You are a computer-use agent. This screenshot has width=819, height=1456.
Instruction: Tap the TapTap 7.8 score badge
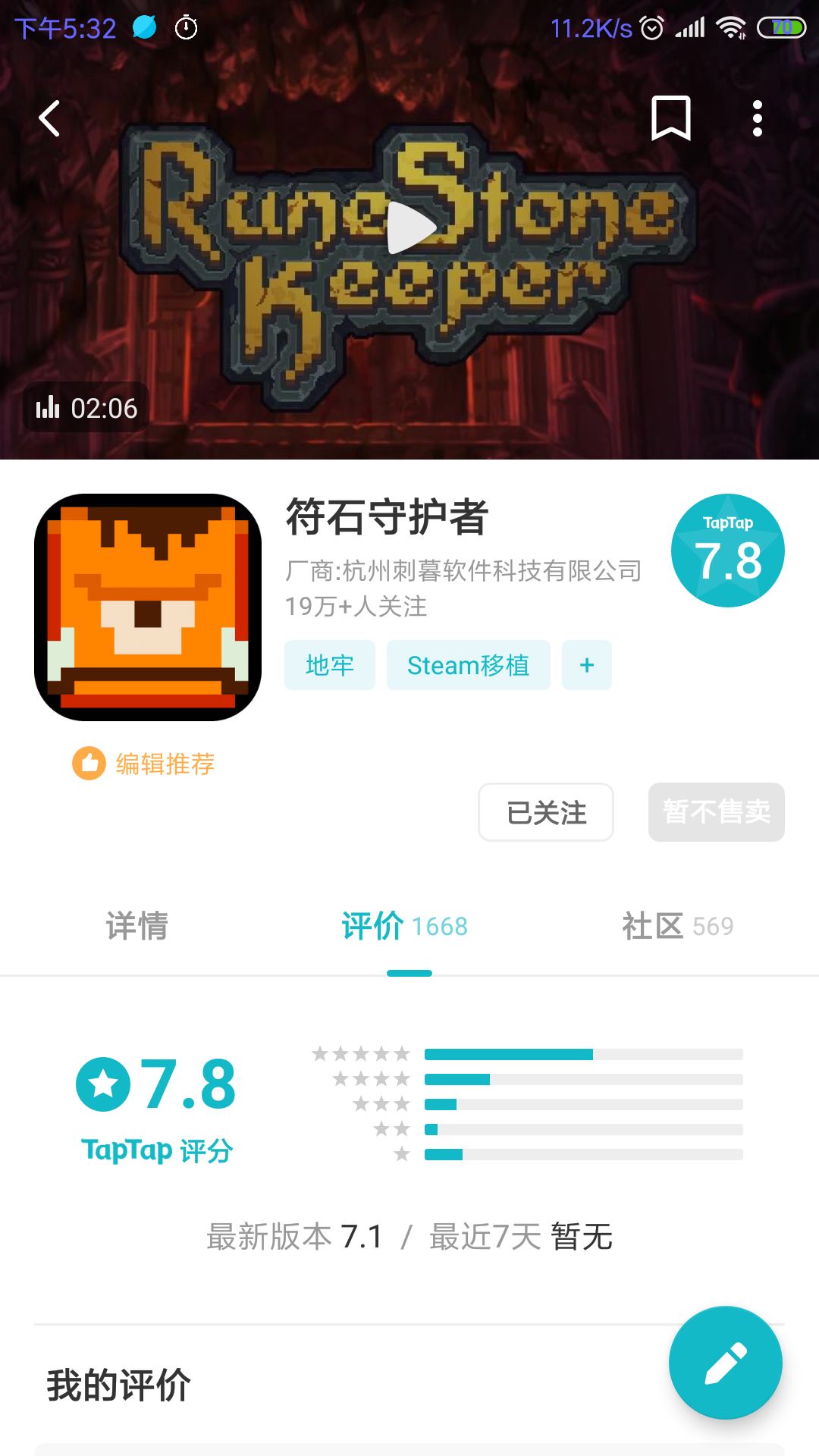click(x=728, y=548)
